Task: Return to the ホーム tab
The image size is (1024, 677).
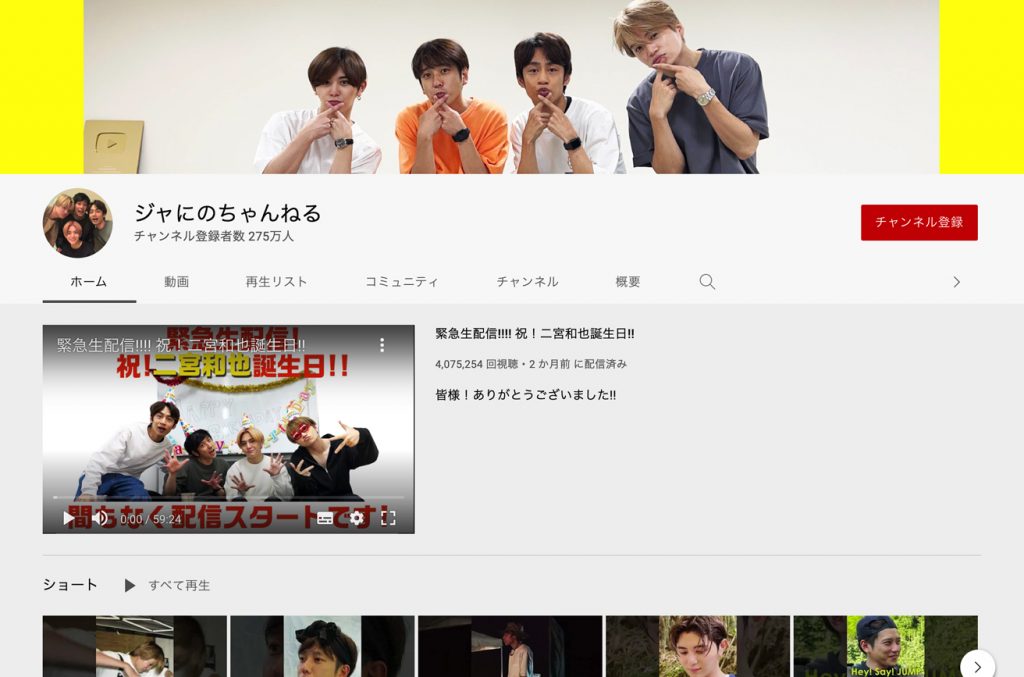Action: tap(89, 282)
